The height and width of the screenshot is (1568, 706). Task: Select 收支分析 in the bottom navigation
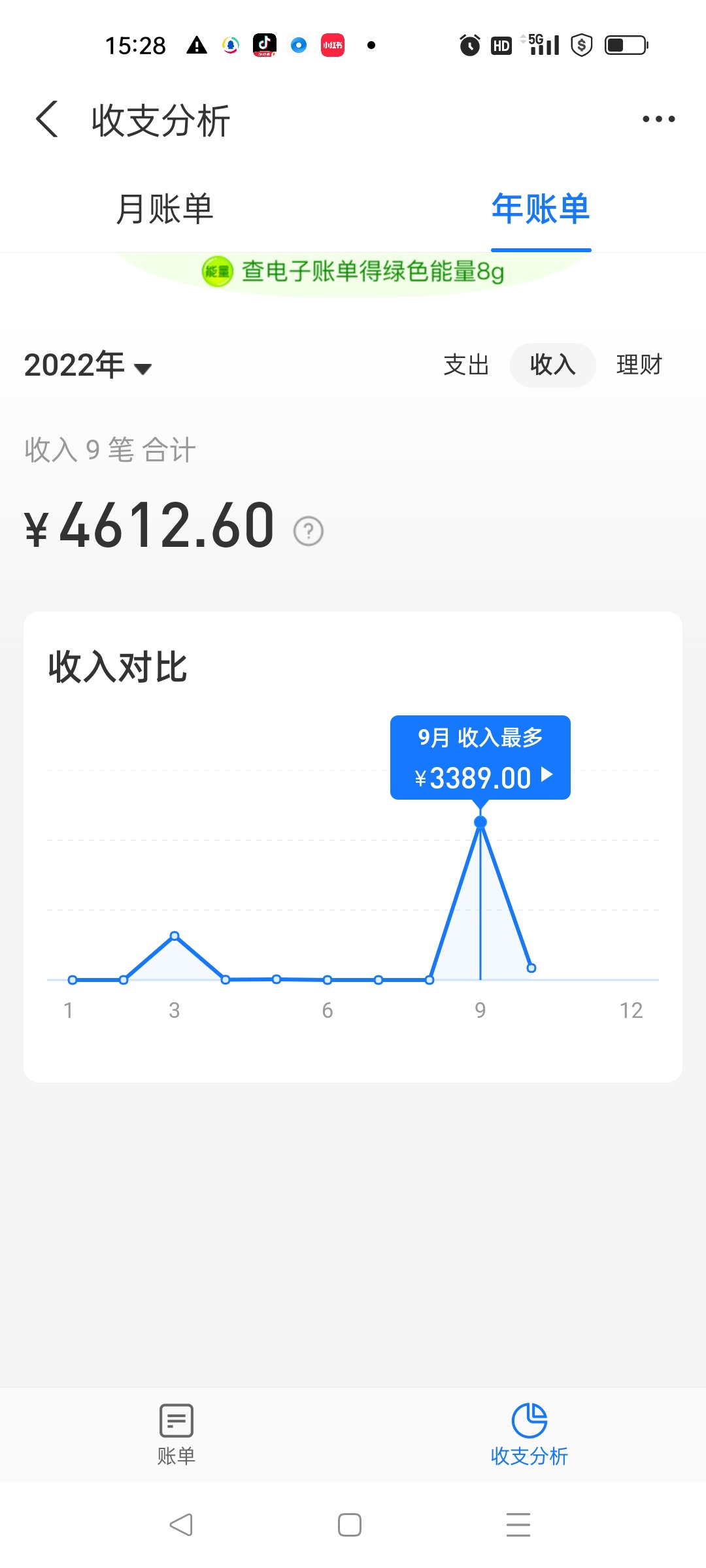pyautogui.click(x=529, y=1434)
